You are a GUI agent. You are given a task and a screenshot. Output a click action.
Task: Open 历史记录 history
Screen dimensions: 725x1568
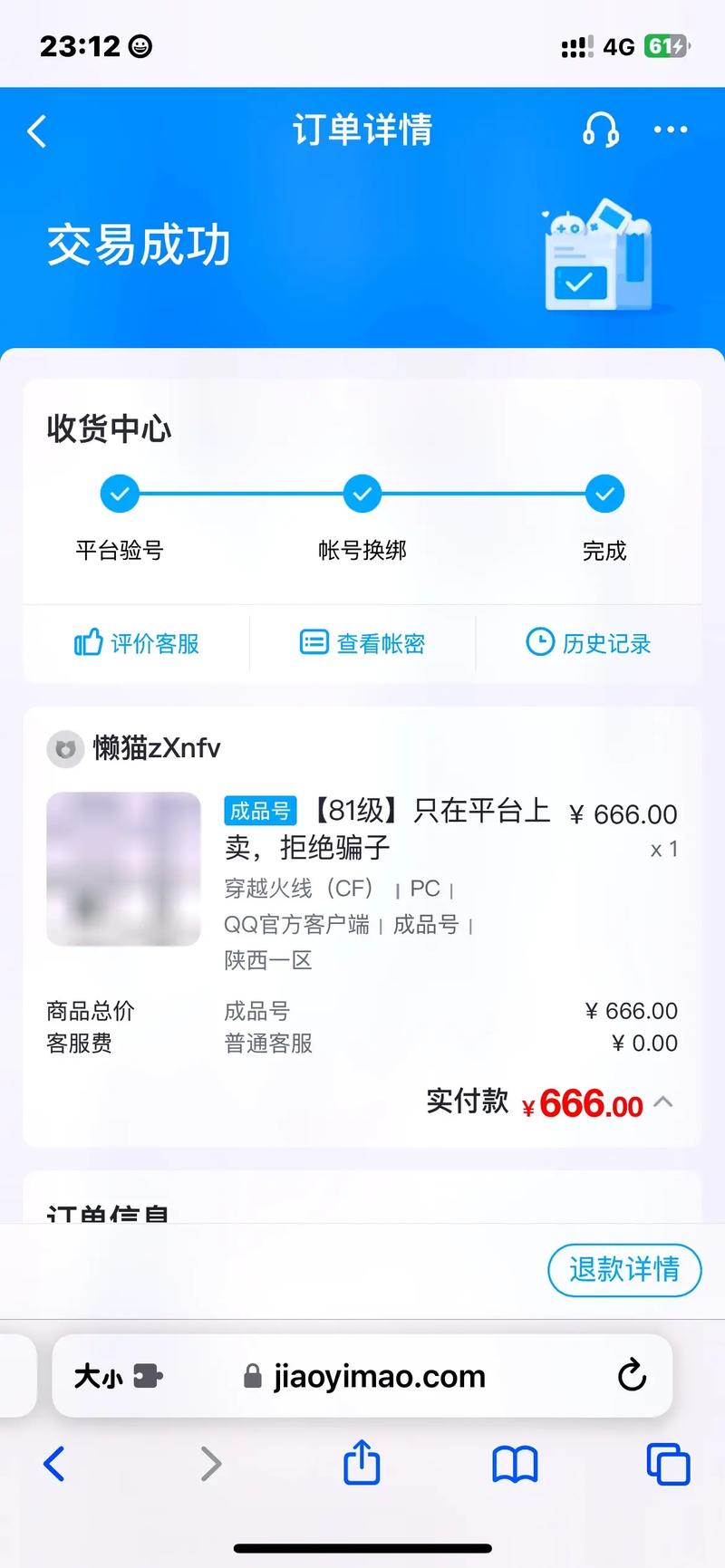[x=589, y=644]
